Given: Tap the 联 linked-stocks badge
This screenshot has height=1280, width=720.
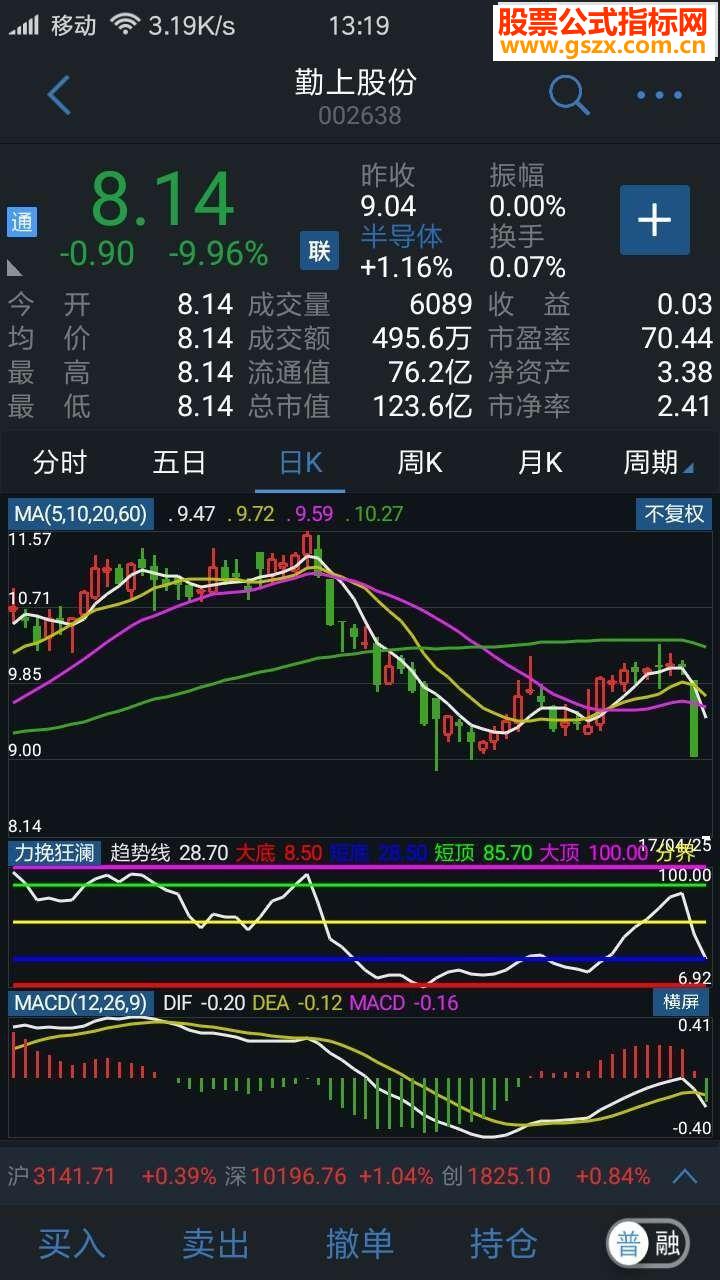Looking at the screenshot, I should click(x=319, y=250).
